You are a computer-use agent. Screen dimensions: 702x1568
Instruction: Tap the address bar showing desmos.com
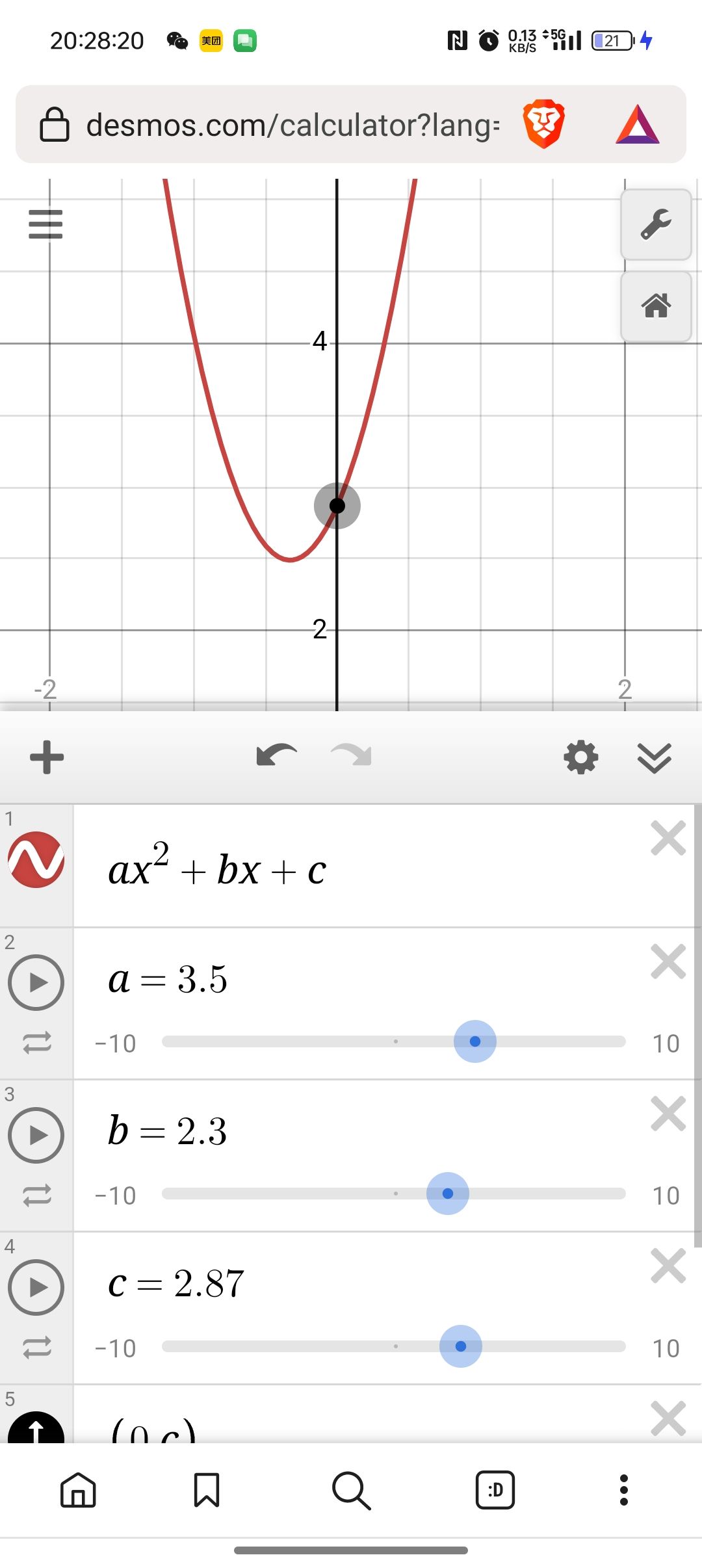[x=292, y=125]
